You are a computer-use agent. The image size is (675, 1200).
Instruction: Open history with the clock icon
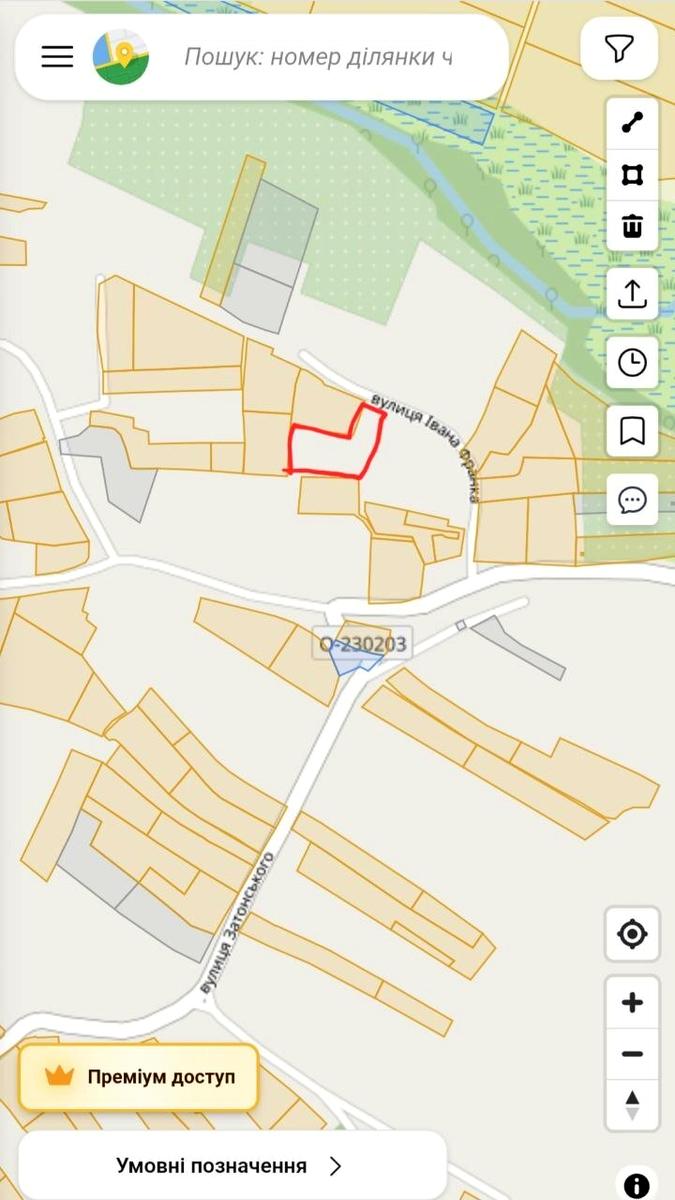(x=632, y=362)
